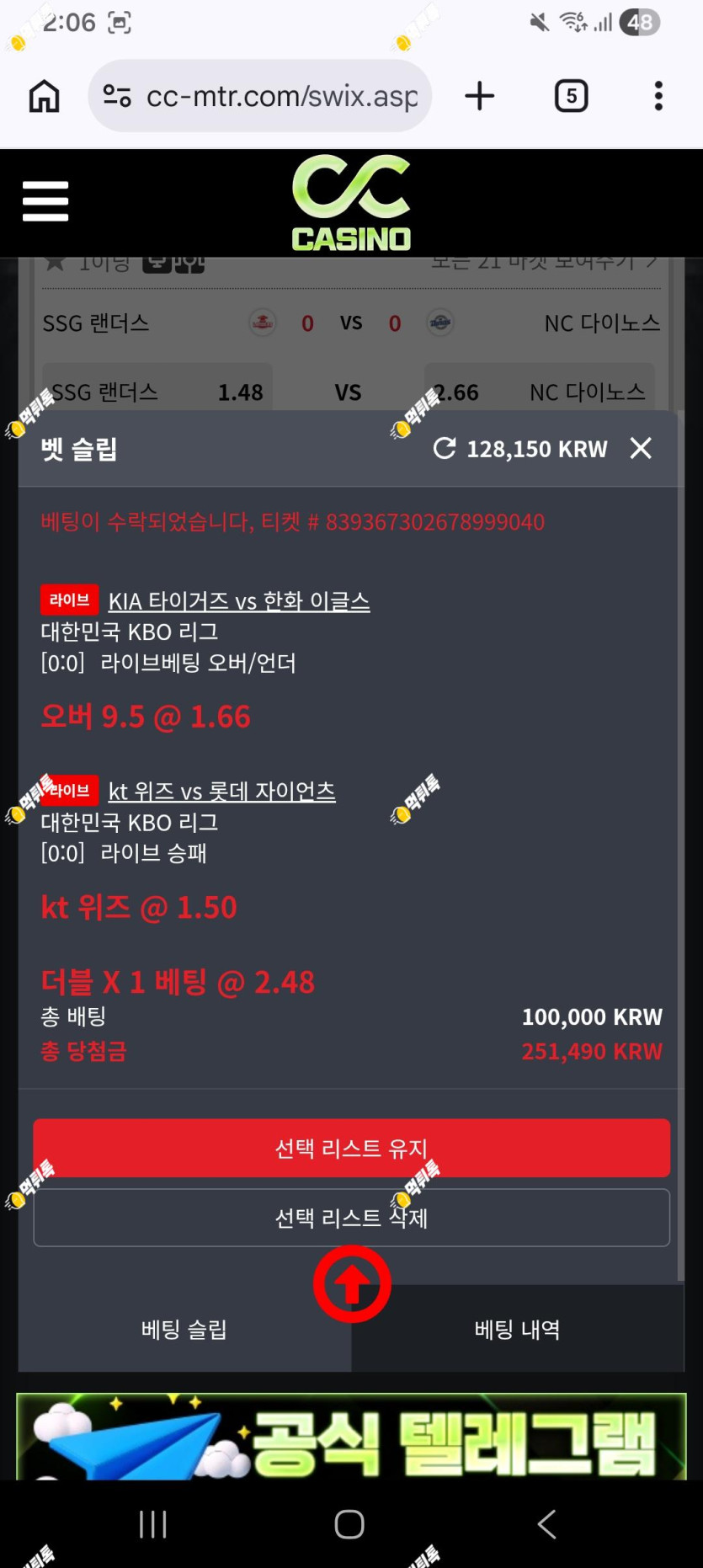703x1568 pixels.
Task: Open KIA 타이거즈 vs 한화 이글스 match link
Action: pyautogui.click(x=239, y=601)
